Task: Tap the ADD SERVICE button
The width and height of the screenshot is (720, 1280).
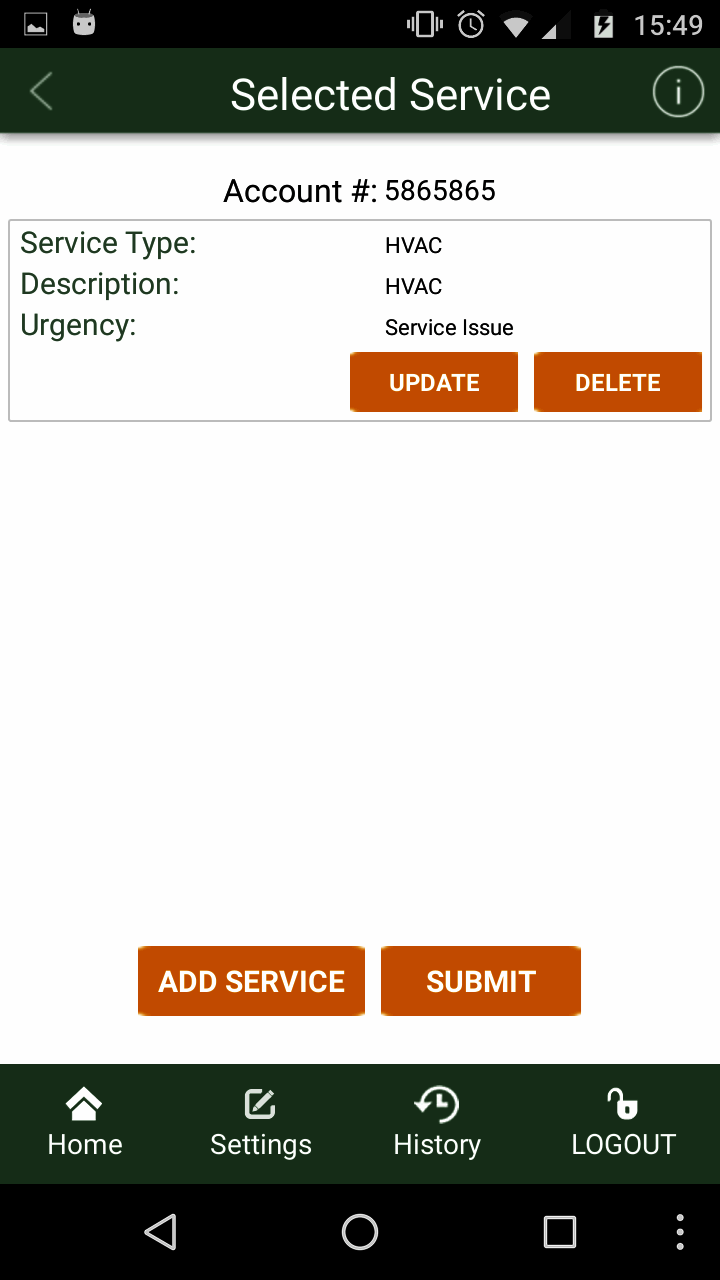Action: 251,981
